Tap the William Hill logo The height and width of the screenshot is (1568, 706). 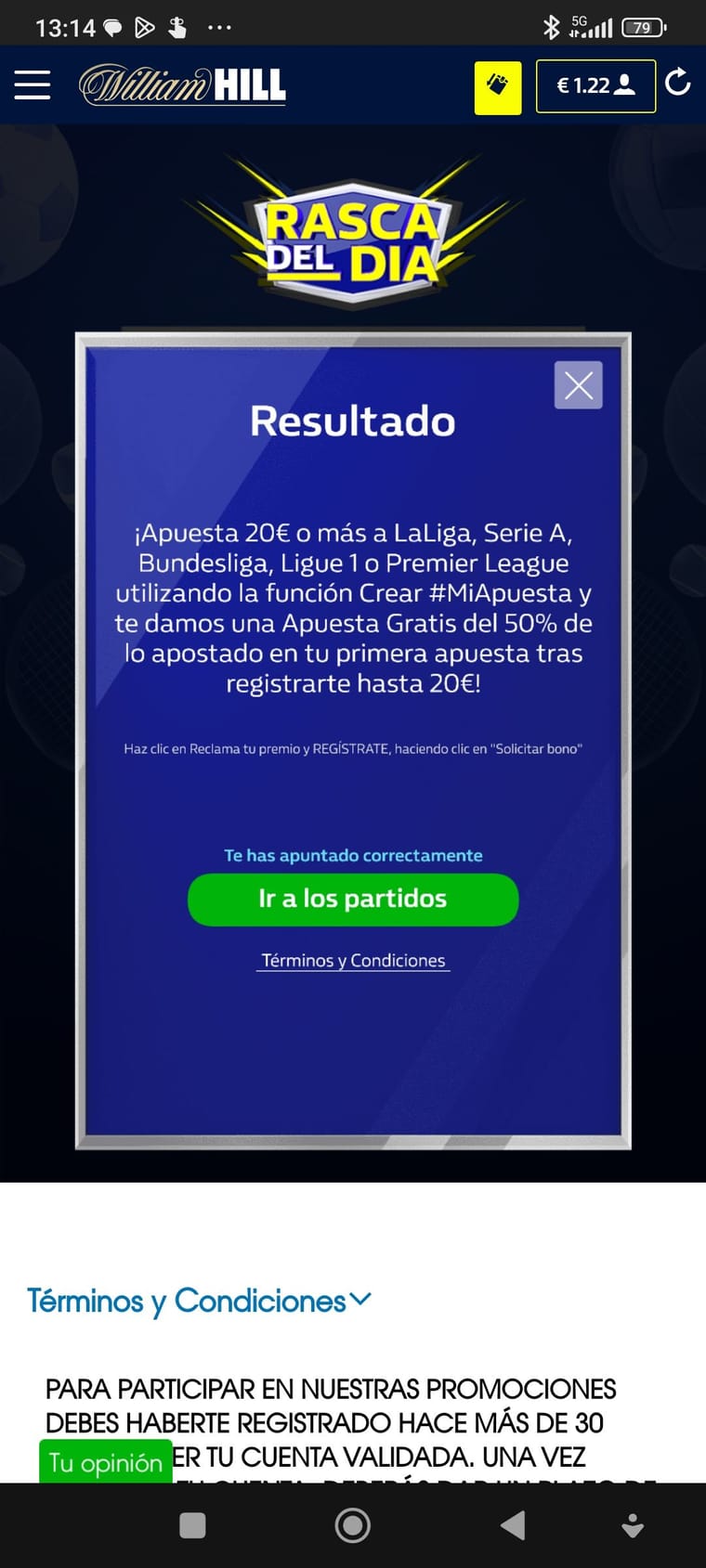pos(183,85)
